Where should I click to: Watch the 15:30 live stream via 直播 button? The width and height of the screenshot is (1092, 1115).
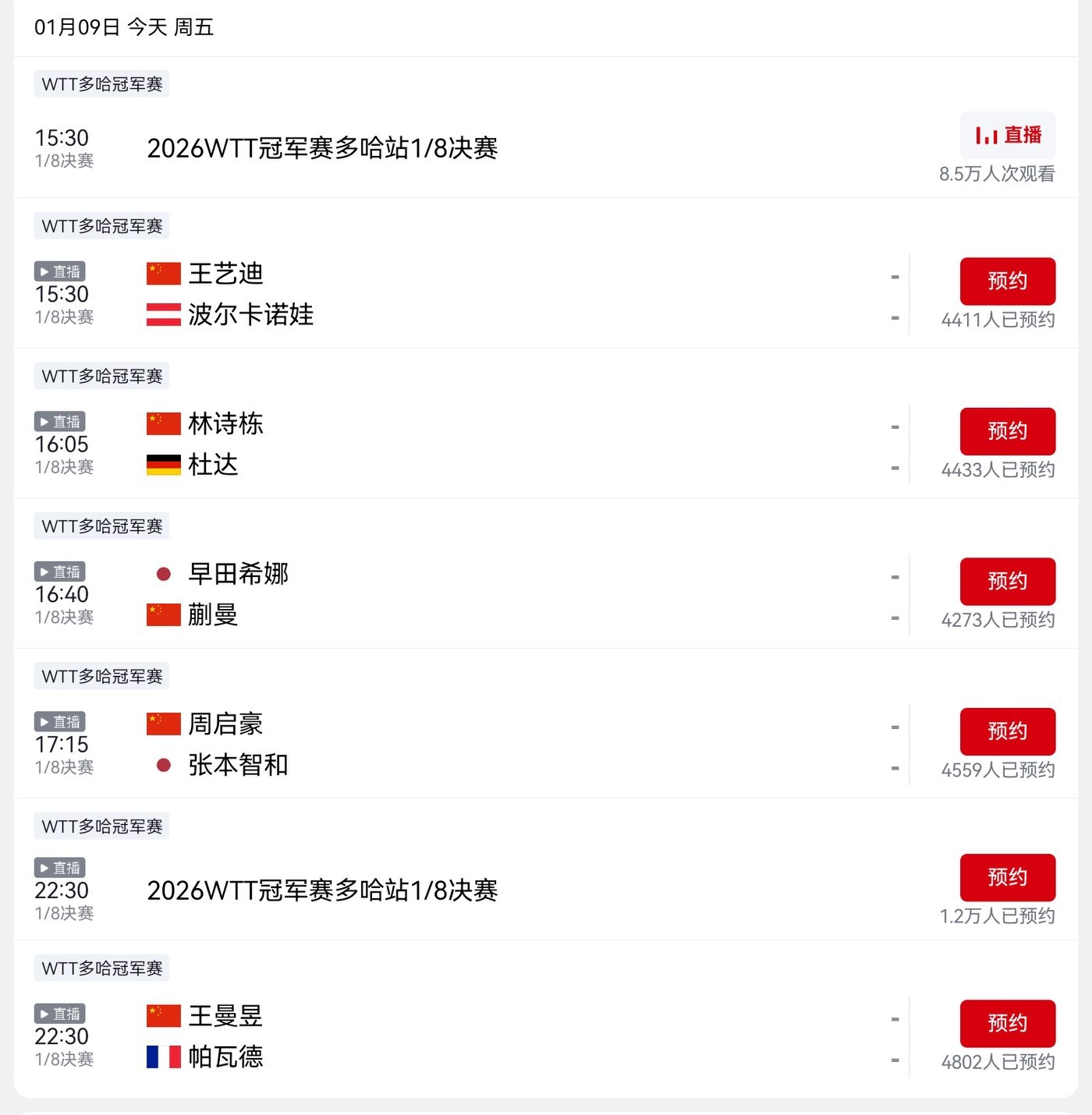(x=1007, y=136)
